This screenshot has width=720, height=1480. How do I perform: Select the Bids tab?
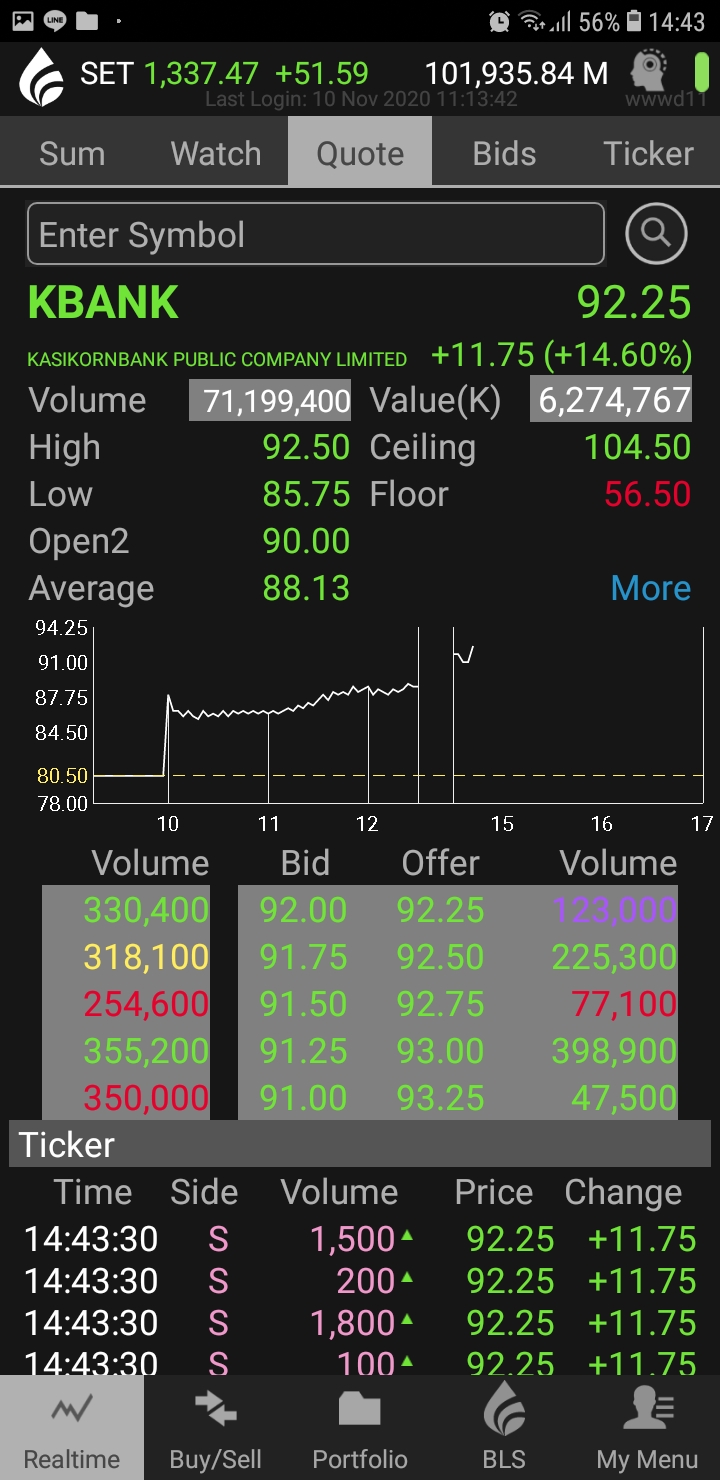click(x=504, y=153)
